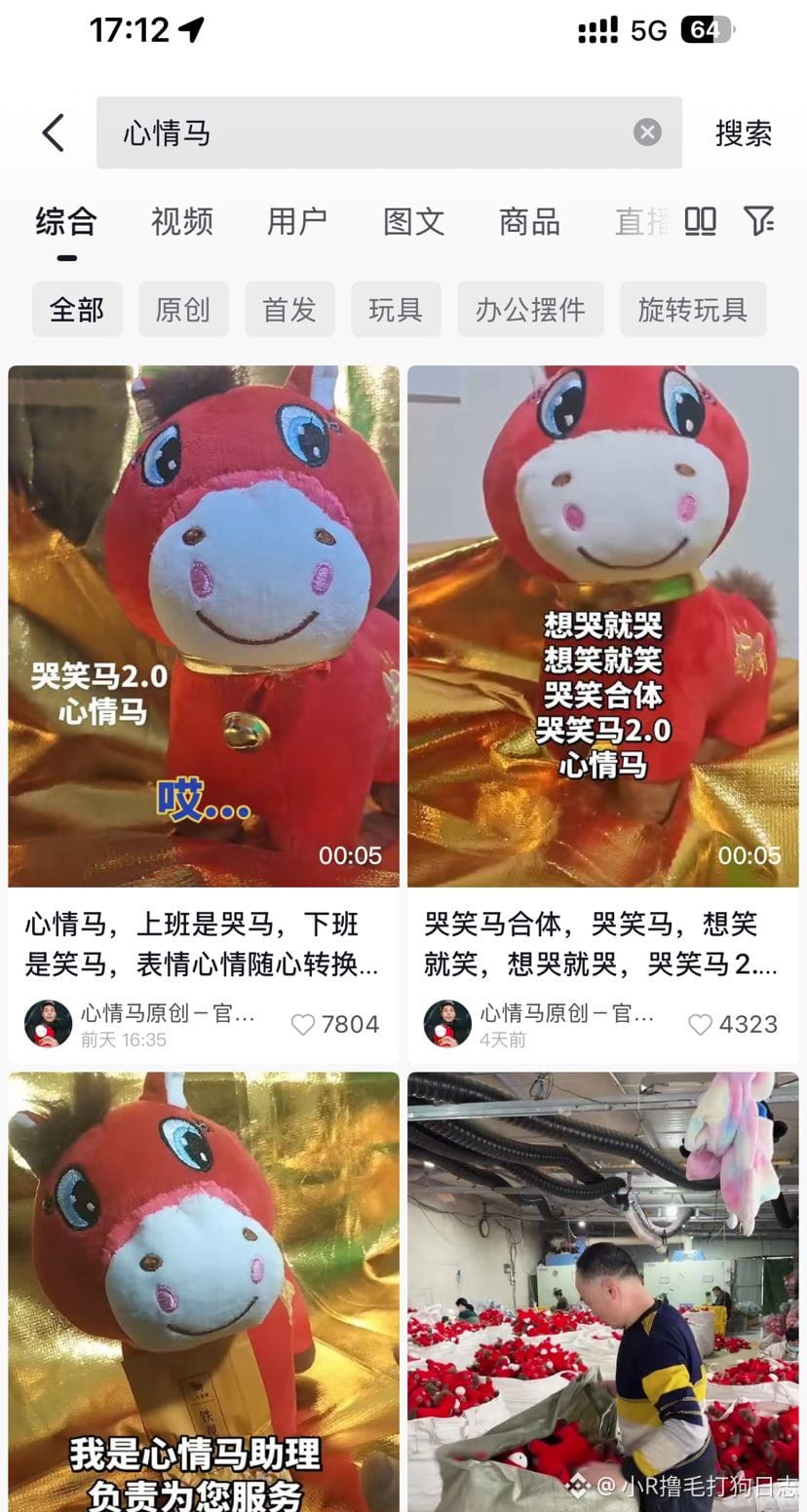Like the video with 4323 likes
This screenshot has width=807, height=1512.
coord(700,1025)
